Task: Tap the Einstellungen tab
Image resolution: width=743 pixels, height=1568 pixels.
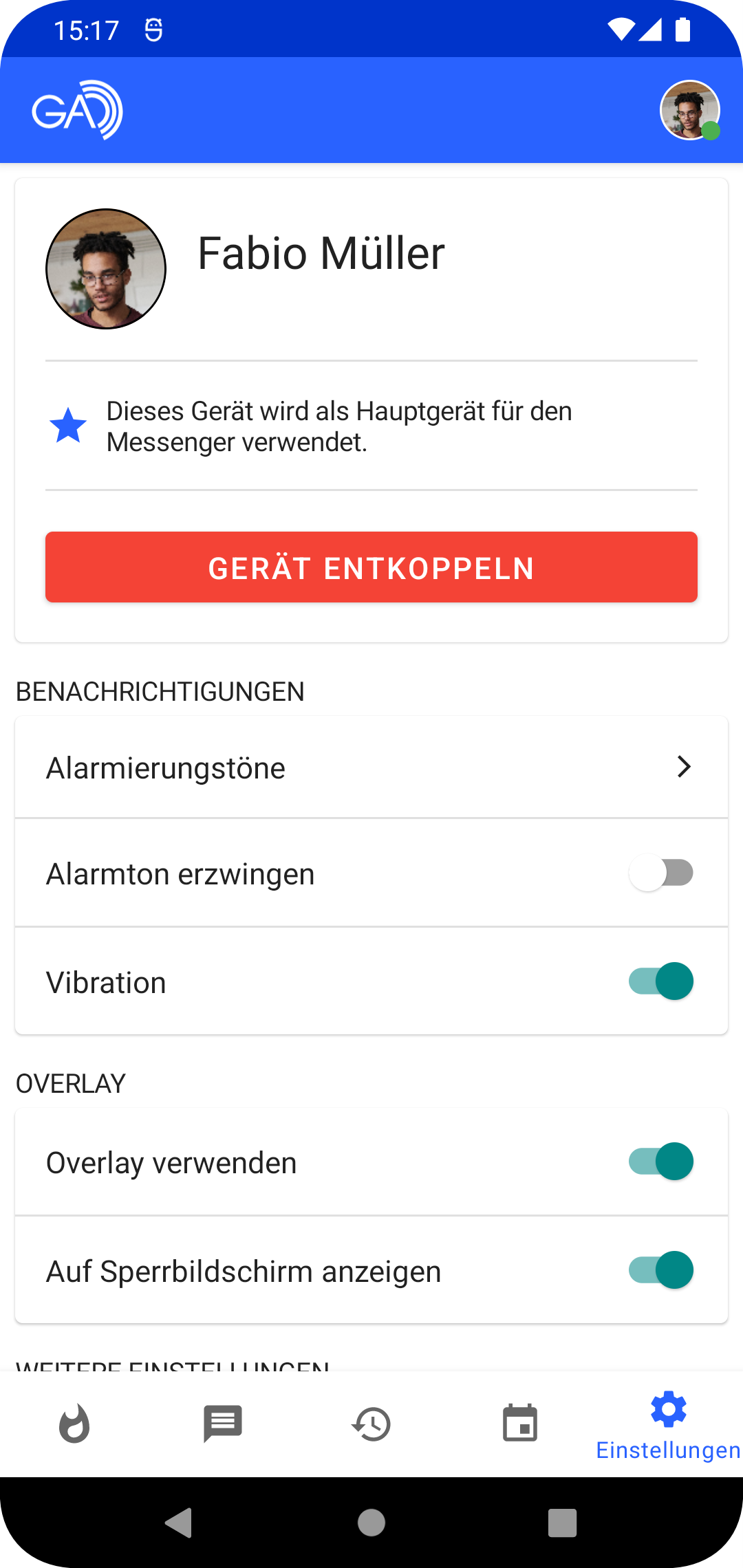Action: (668, 1425)
